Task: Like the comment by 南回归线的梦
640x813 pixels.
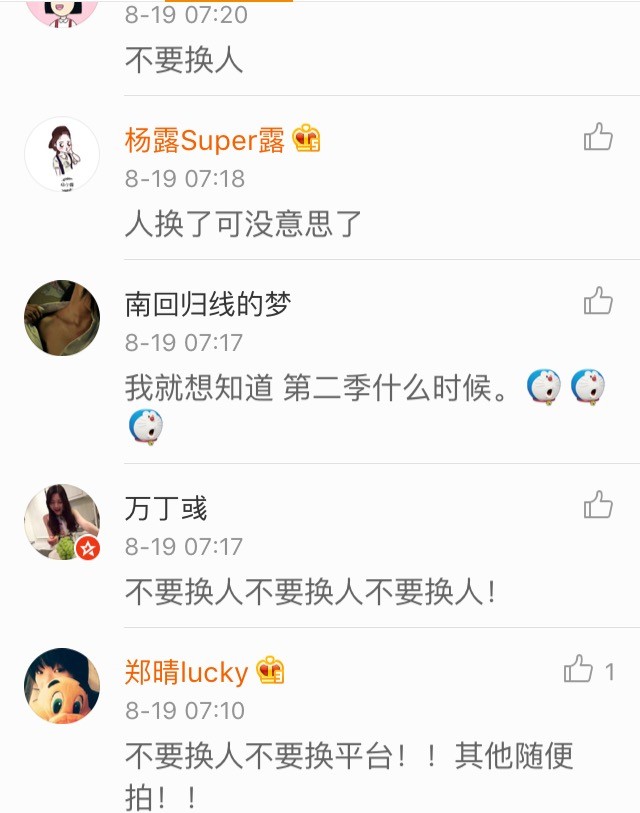Action: 598,301
